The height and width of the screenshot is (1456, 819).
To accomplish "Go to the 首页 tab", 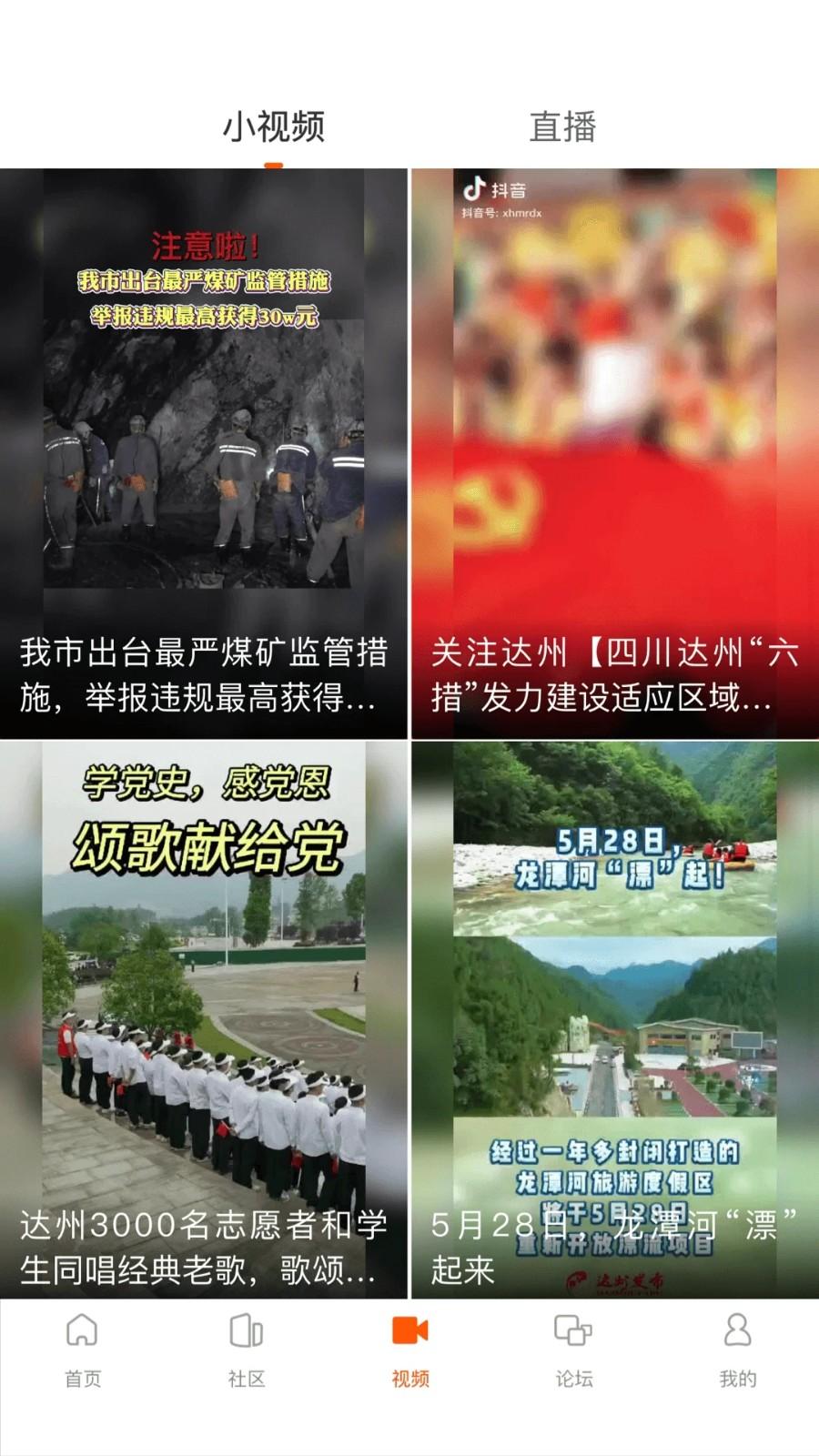I will (x=82, y=1350).
